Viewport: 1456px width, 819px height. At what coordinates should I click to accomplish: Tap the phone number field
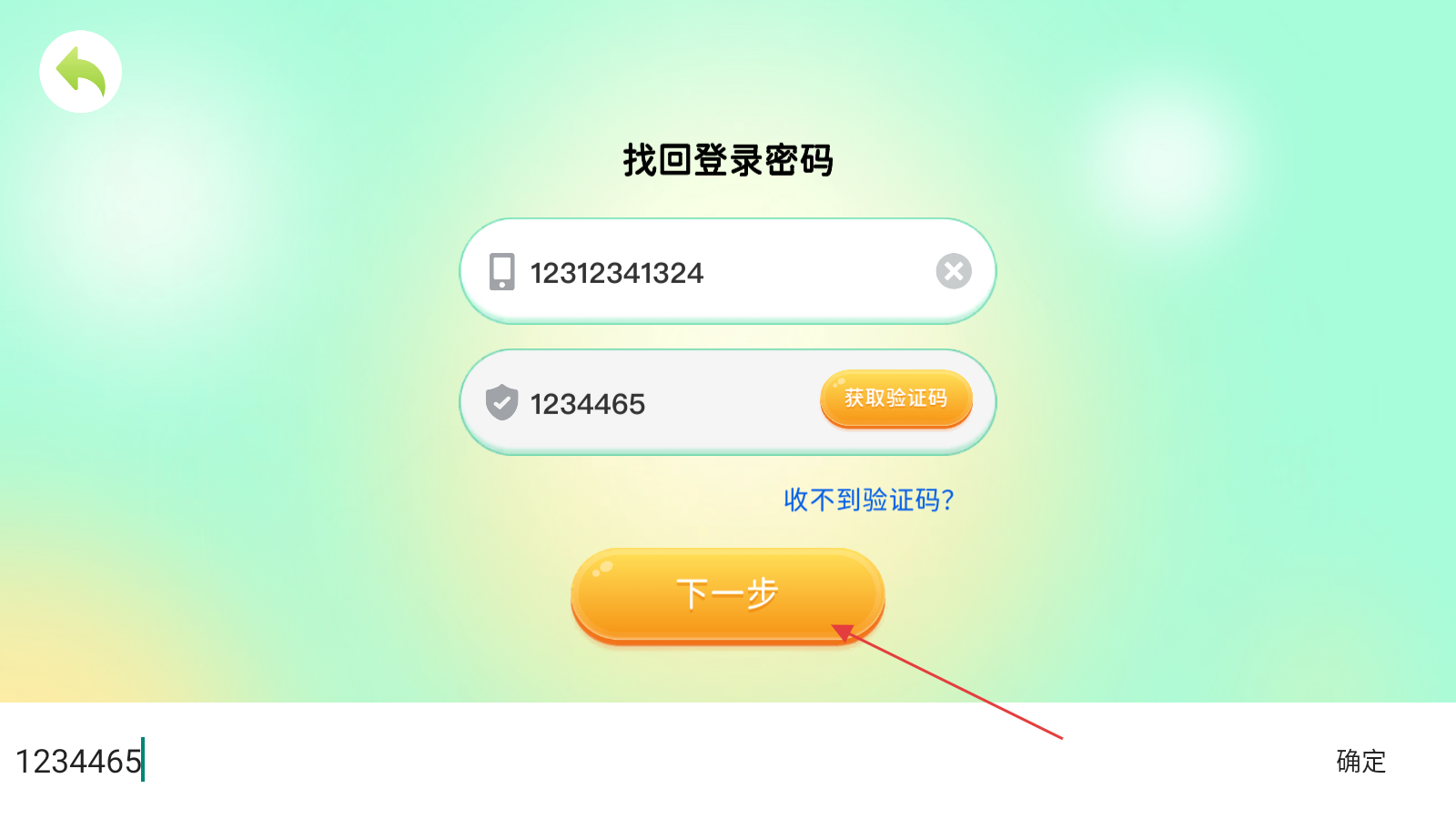(x=710, y=272)
